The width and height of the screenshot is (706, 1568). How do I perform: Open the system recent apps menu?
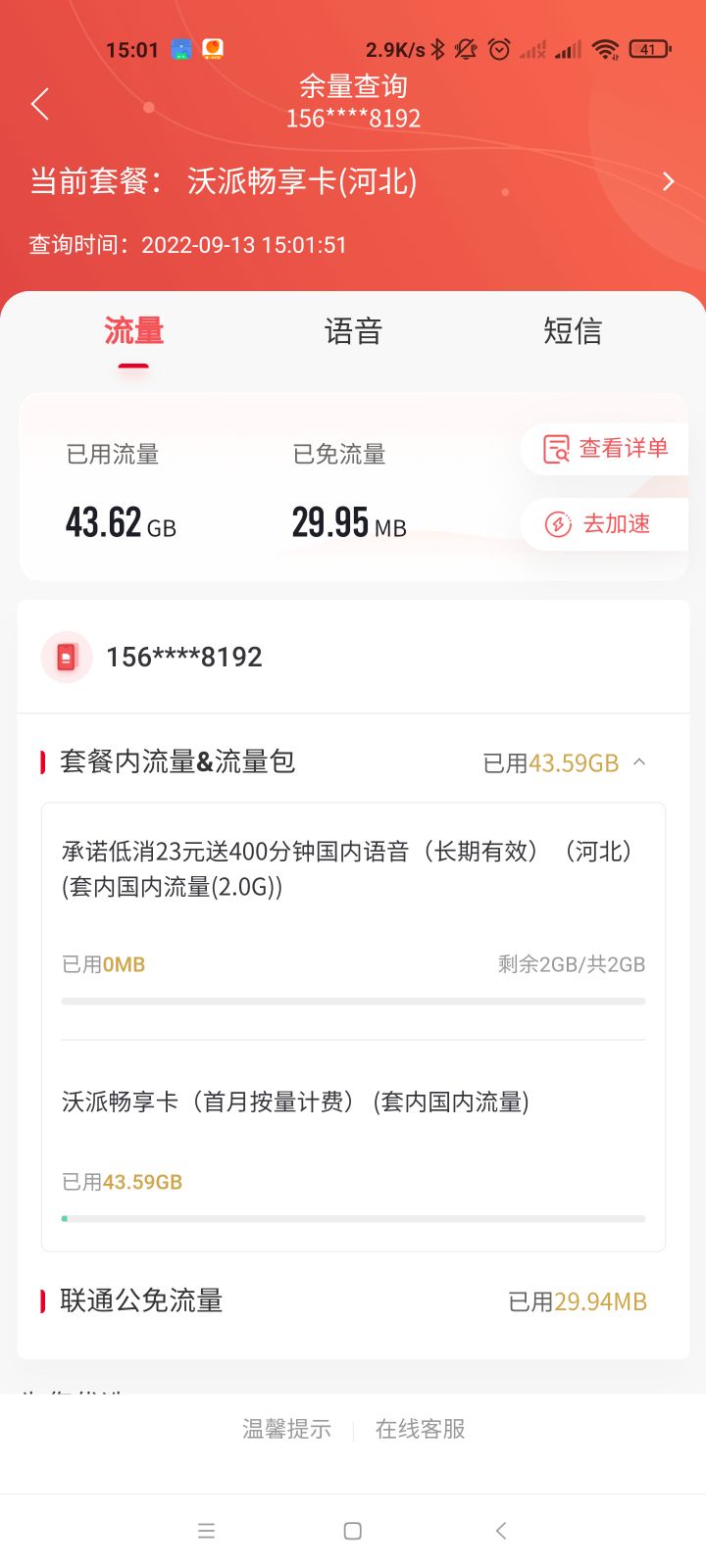[206, 1531]
